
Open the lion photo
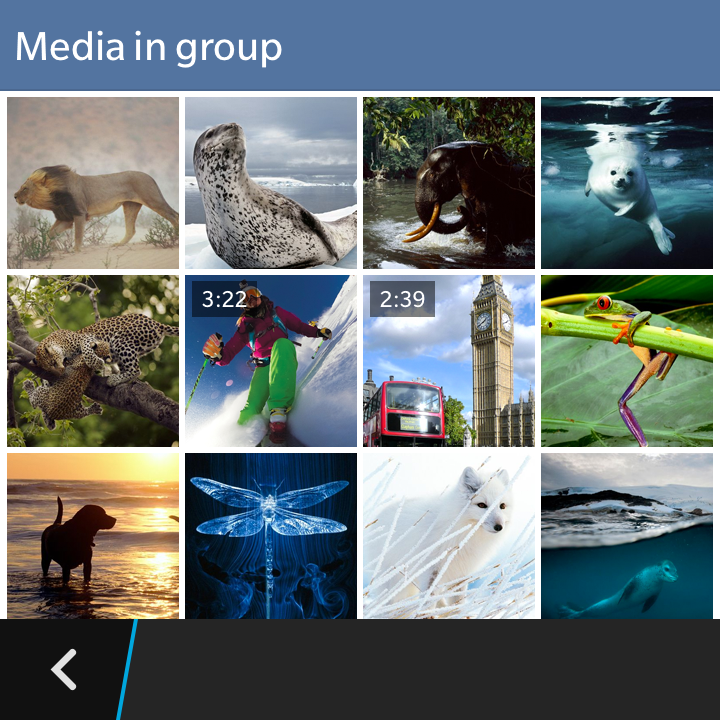click(93, 183)
